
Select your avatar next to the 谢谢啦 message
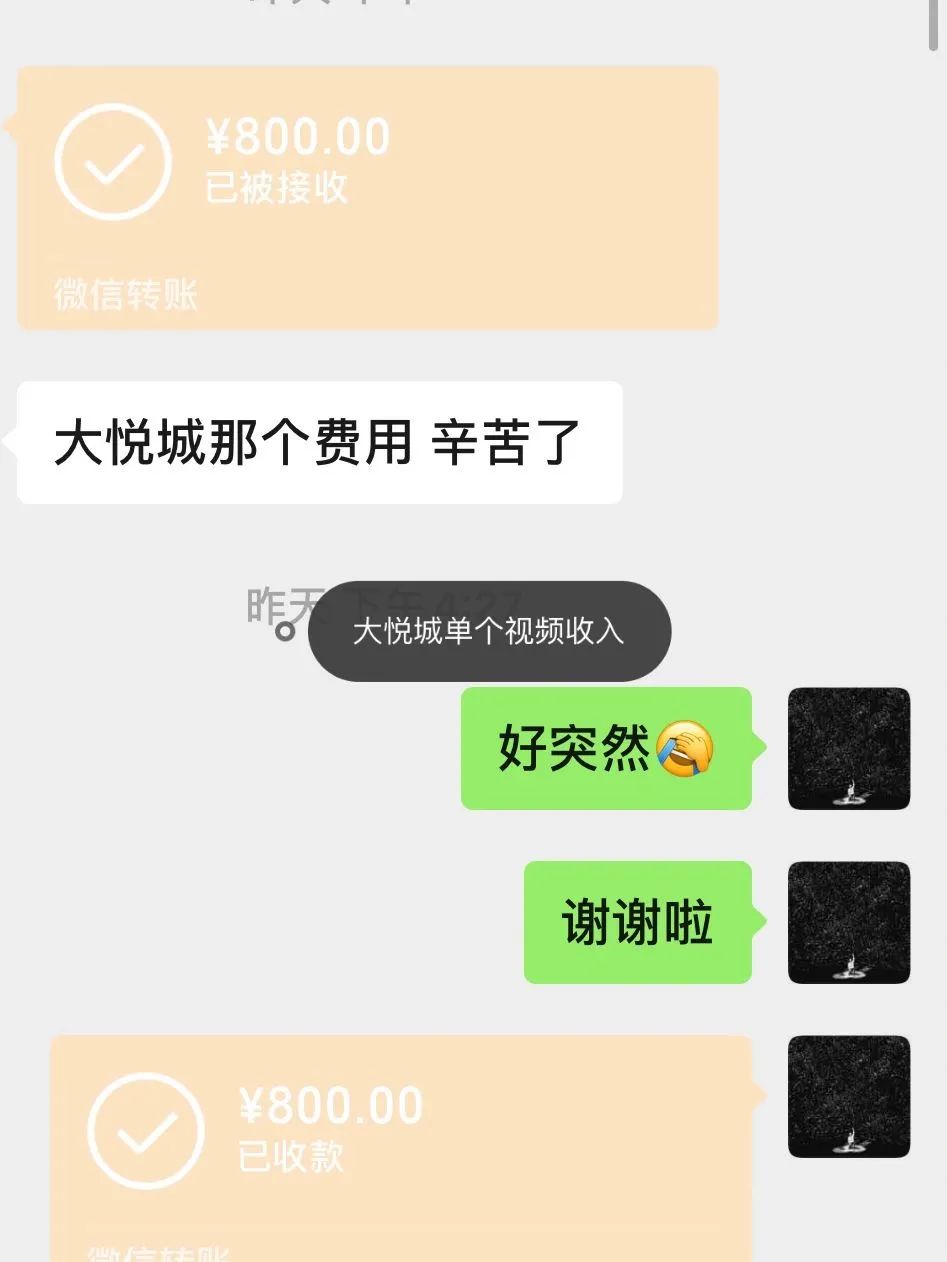click(x=848, y=921)
